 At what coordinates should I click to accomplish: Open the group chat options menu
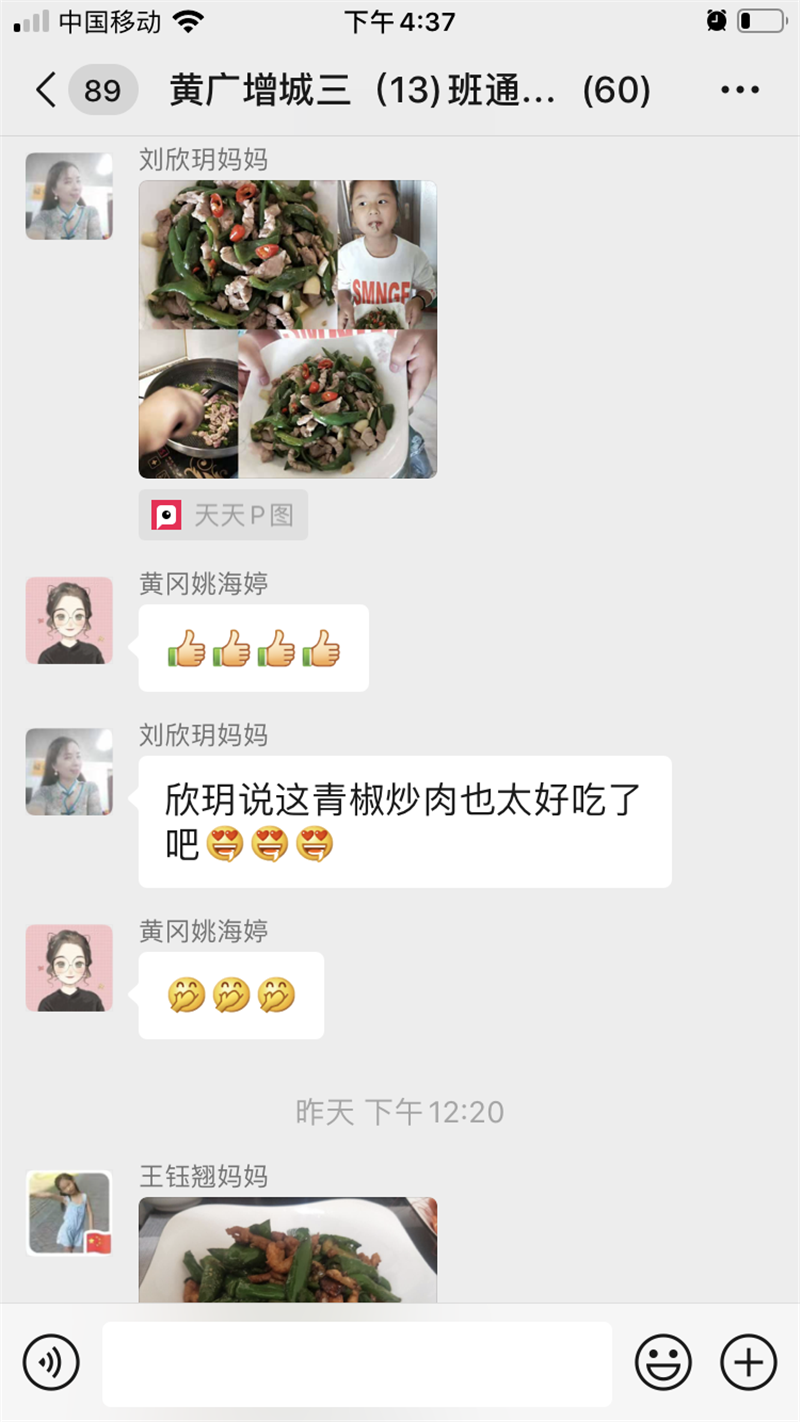coord(740,90)
